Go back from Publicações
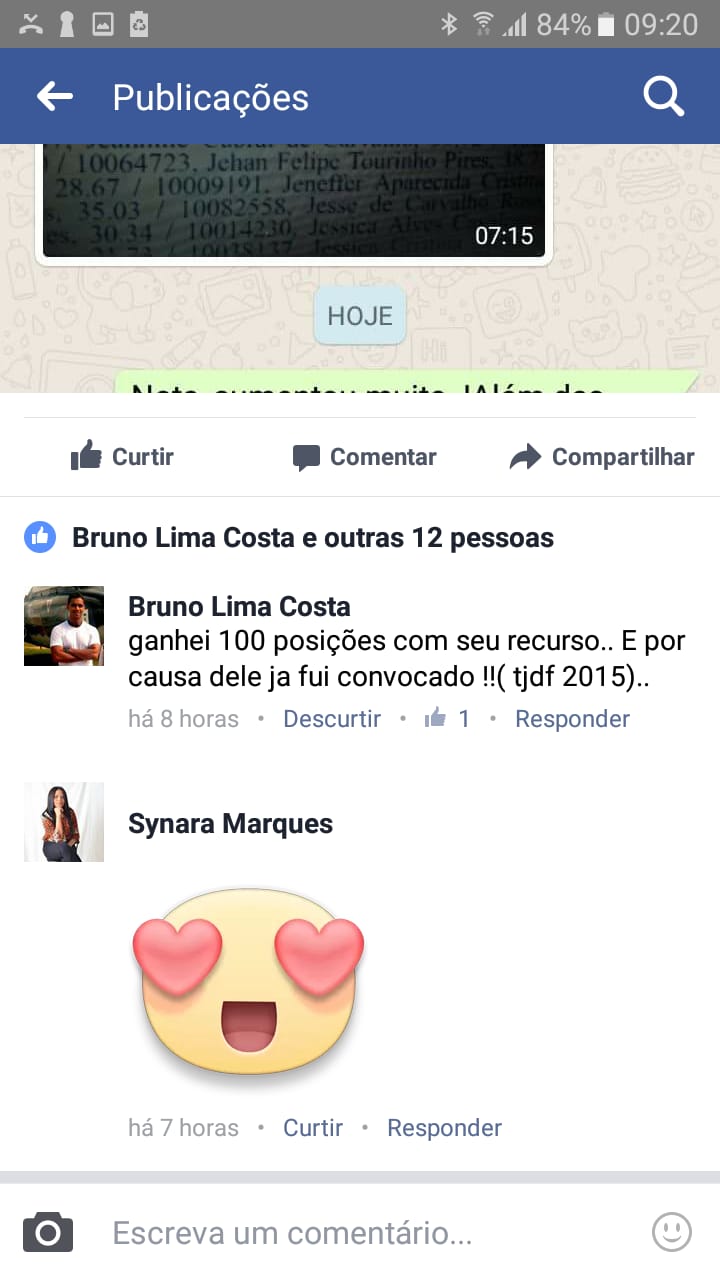 click(x=55, y=97)
